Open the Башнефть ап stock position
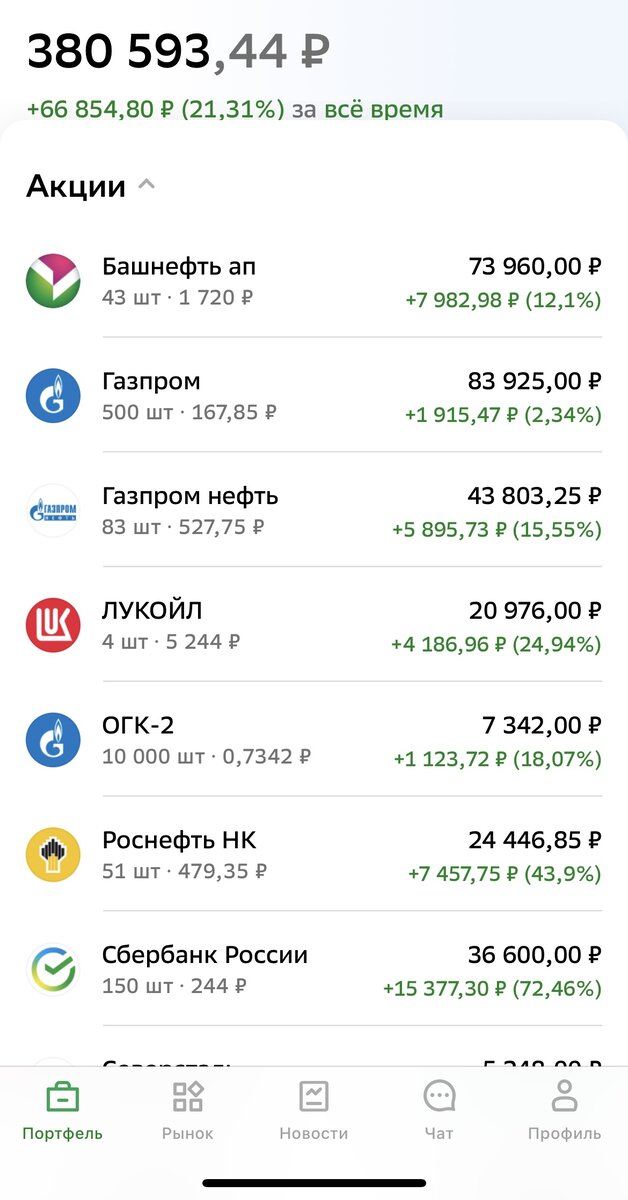 click(x=313, y=281)
